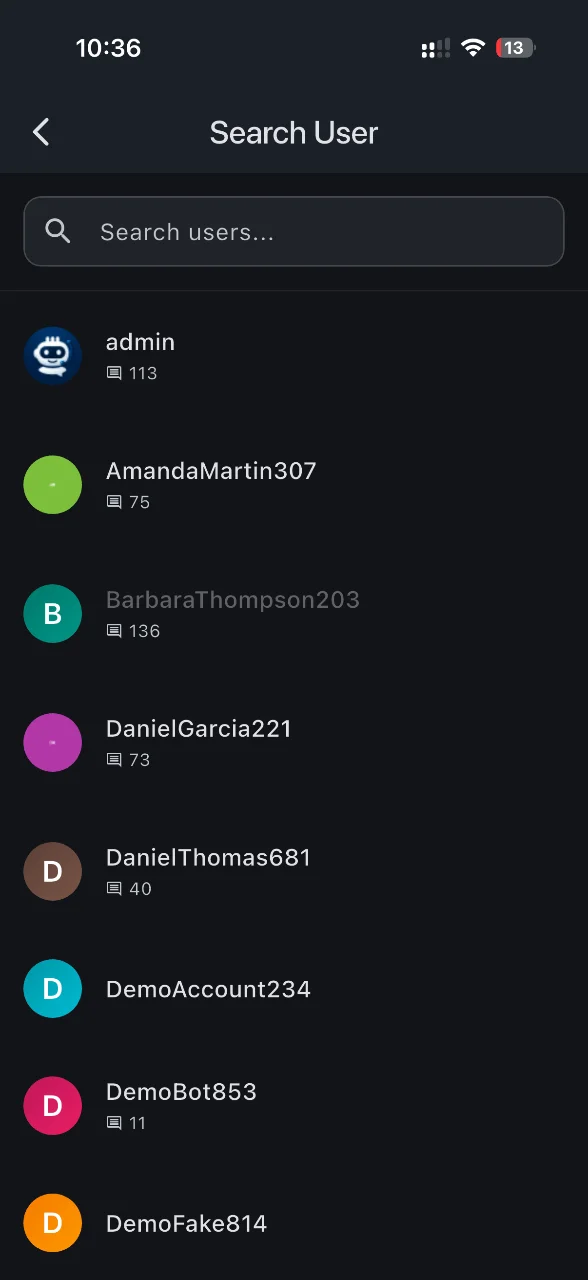Open BarbaraThompson203's entry
The image size is (588, 1280).
click(294, 614)
